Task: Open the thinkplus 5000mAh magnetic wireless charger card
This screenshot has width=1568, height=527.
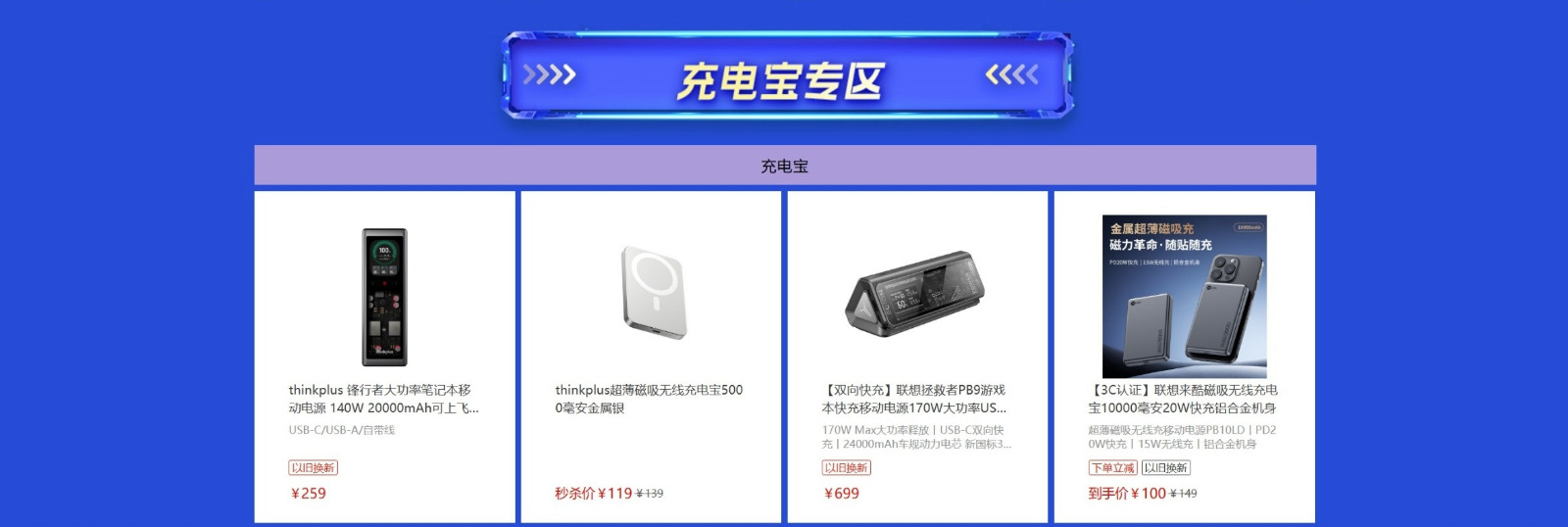Action: [x=651, y=357]
